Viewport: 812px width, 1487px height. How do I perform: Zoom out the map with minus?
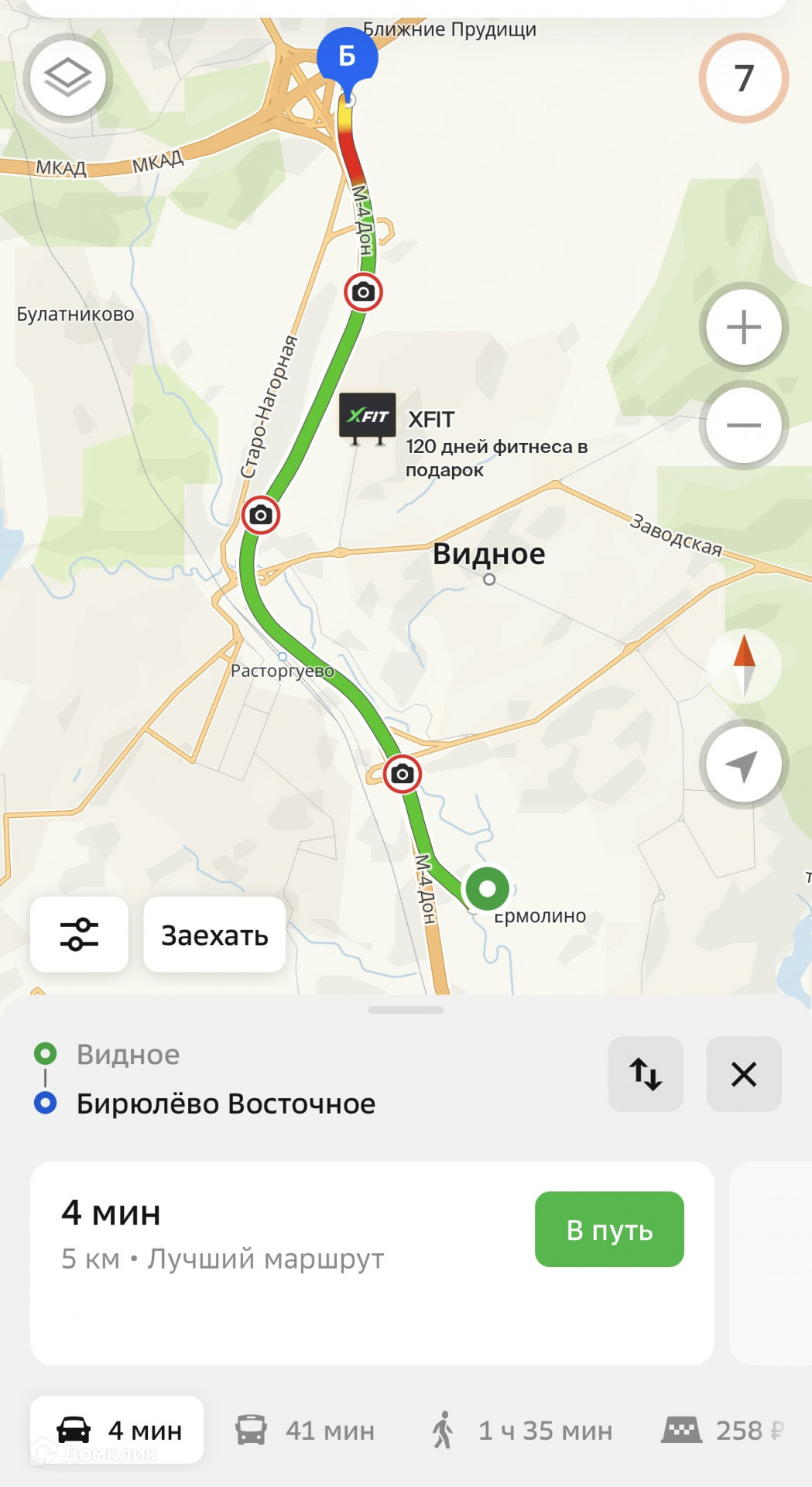(x=743, y=424)
